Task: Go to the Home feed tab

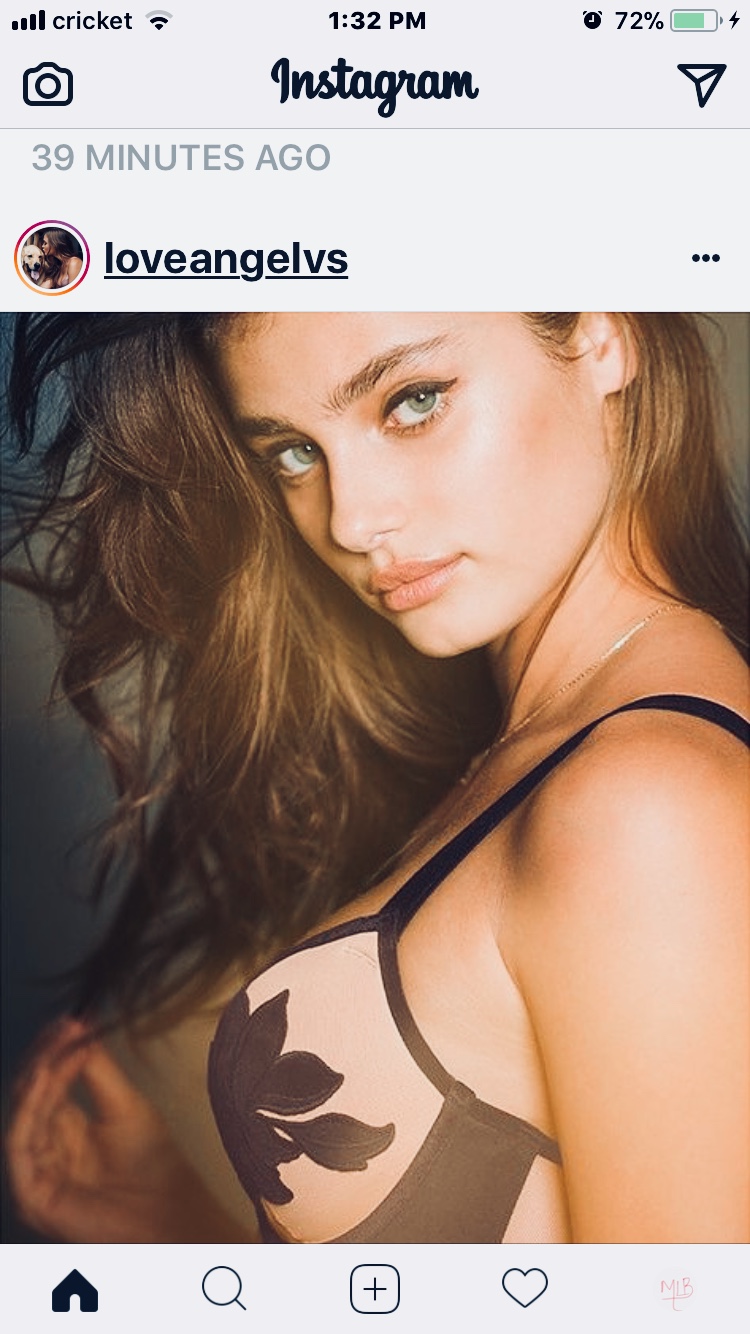Action: (x=75, y=1289)
